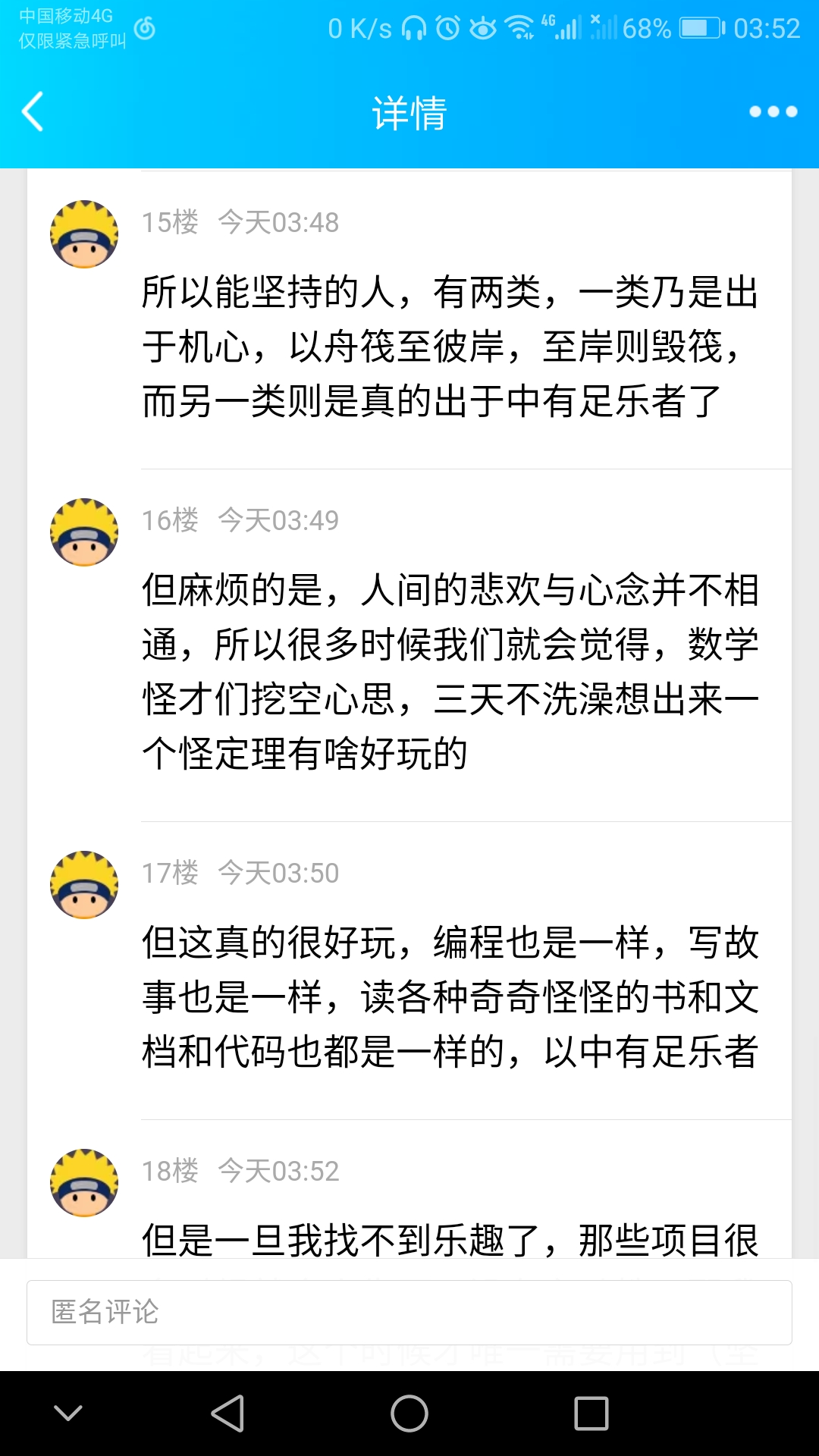Tap the 匿名评论 comment input field

pyautogui.click(x=409, y=1312)
